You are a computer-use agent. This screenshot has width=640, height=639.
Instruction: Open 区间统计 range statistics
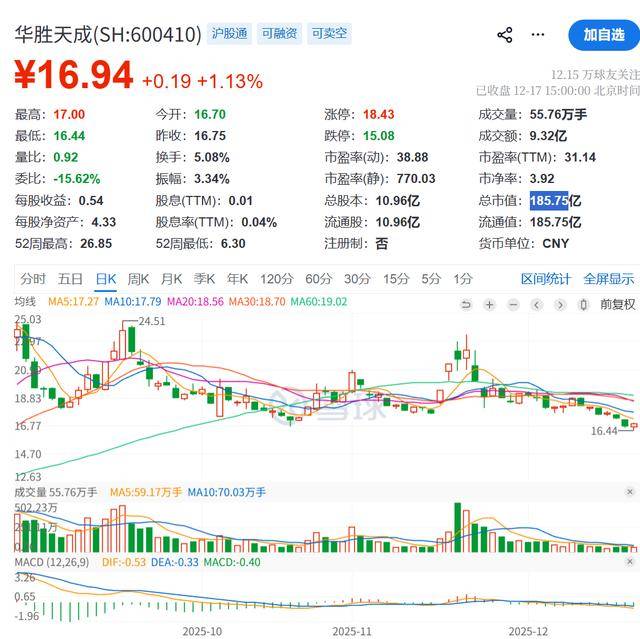(x=546, y=279)
